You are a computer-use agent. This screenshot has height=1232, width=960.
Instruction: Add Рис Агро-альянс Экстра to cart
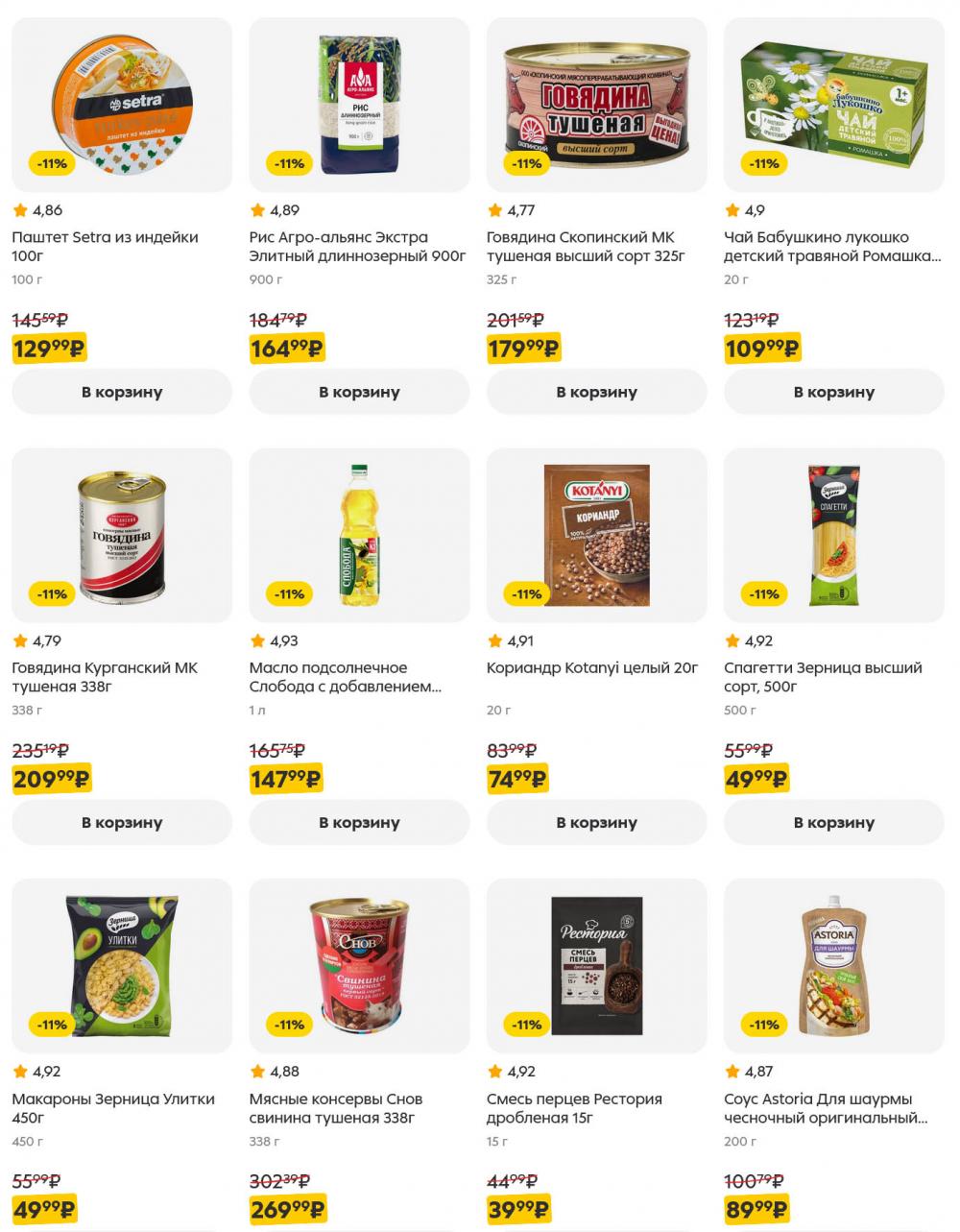(359, 392)
